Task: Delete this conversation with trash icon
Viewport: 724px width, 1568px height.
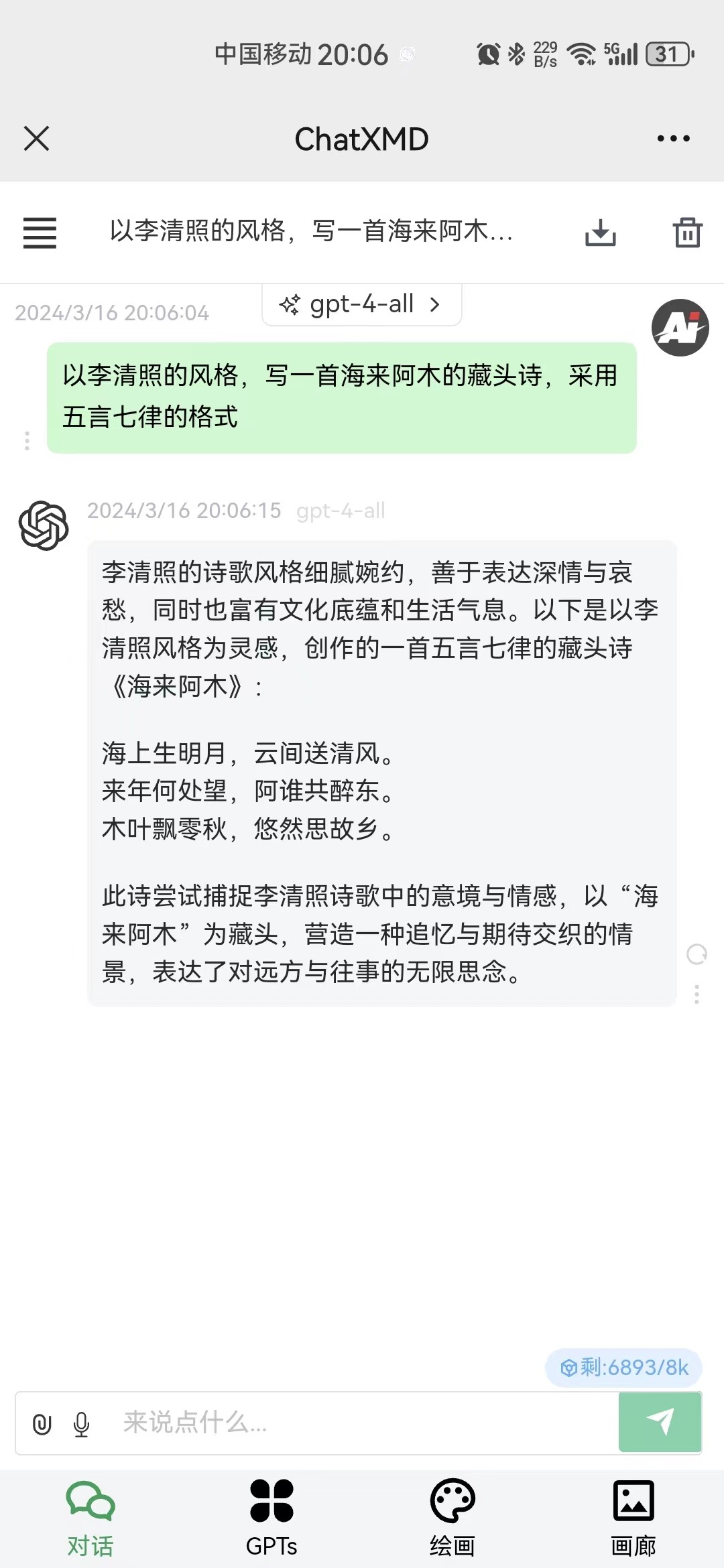Action: pos(687,233)
